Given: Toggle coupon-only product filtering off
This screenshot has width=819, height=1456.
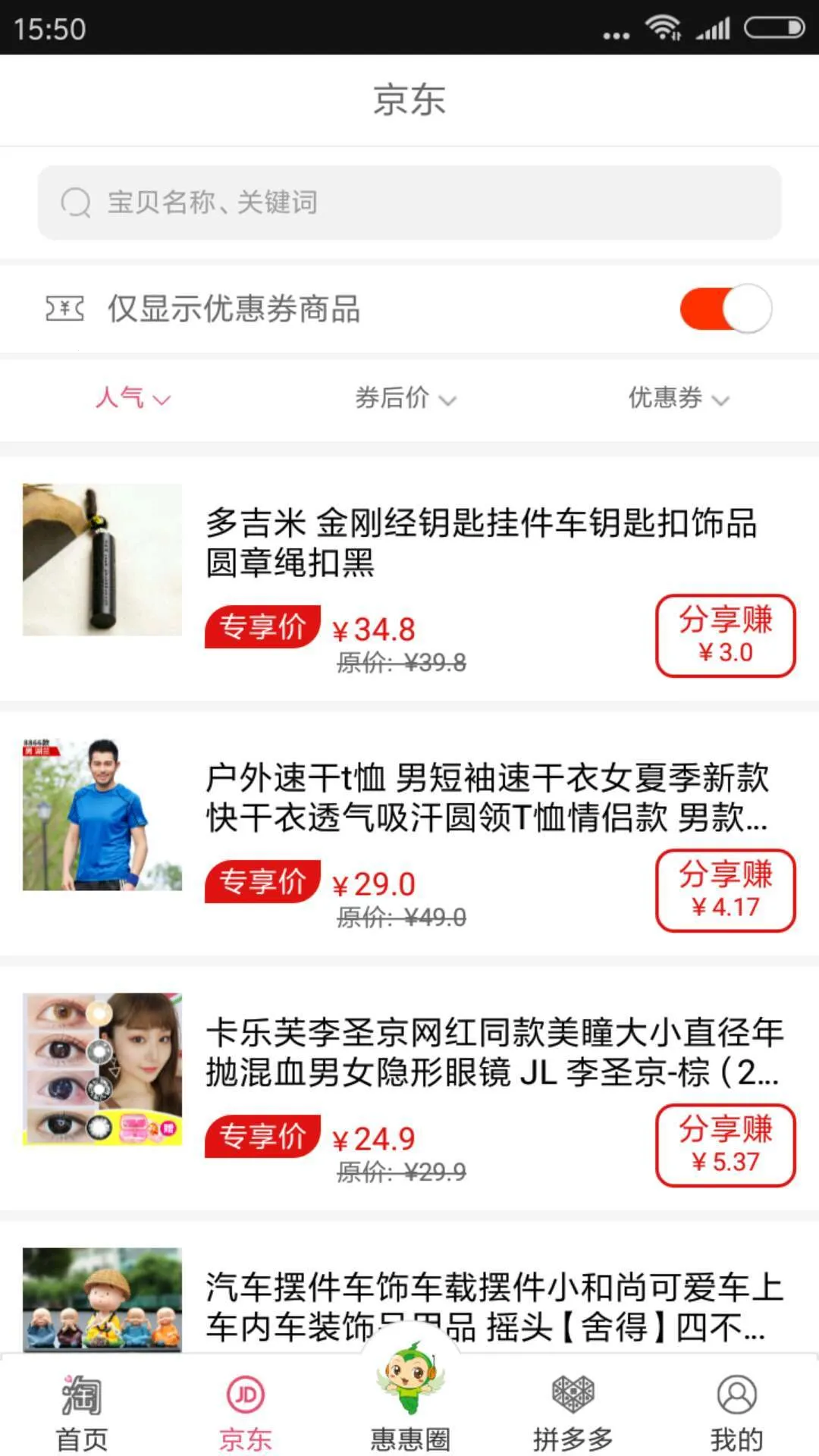Looking at the screenshot, I should point(726,308).
